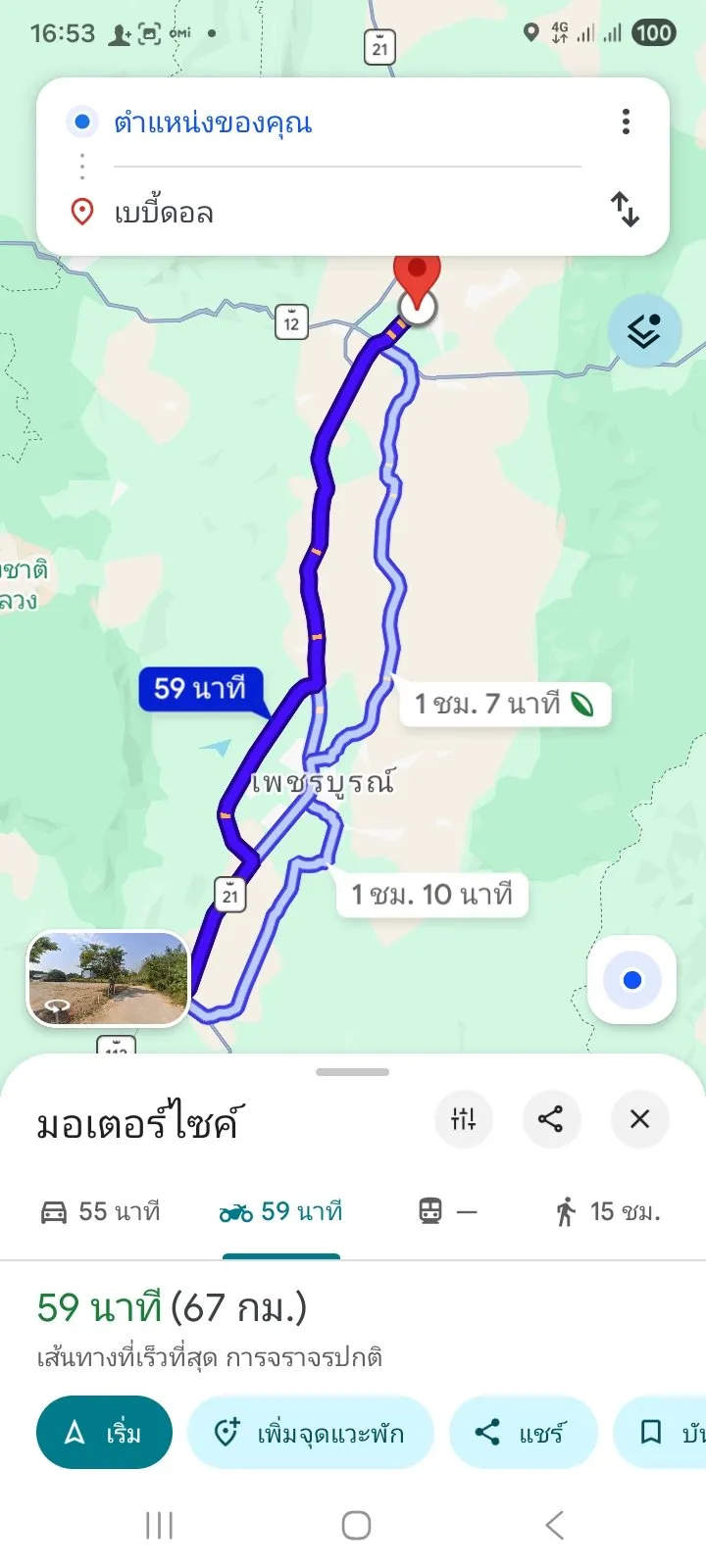The image size is (706, 1568).
Task: Go back with the system back button
Action: (x=554, y=1525)
